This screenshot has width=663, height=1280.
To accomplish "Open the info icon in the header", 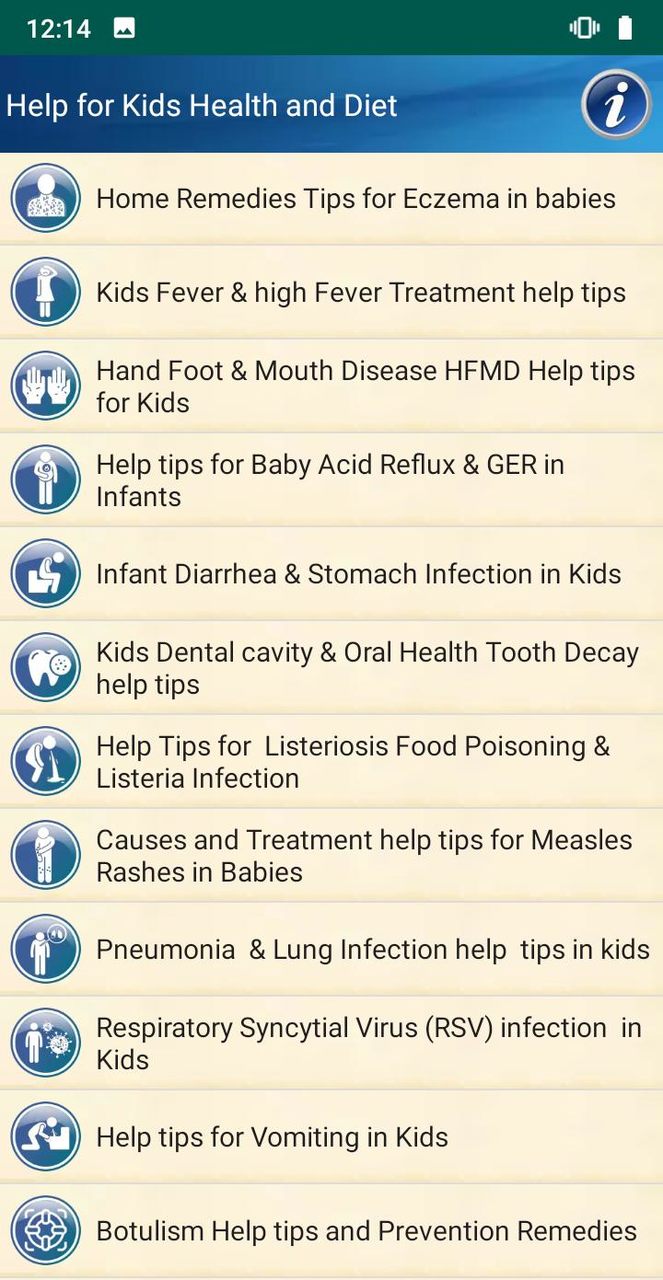I will coord(616,104).
